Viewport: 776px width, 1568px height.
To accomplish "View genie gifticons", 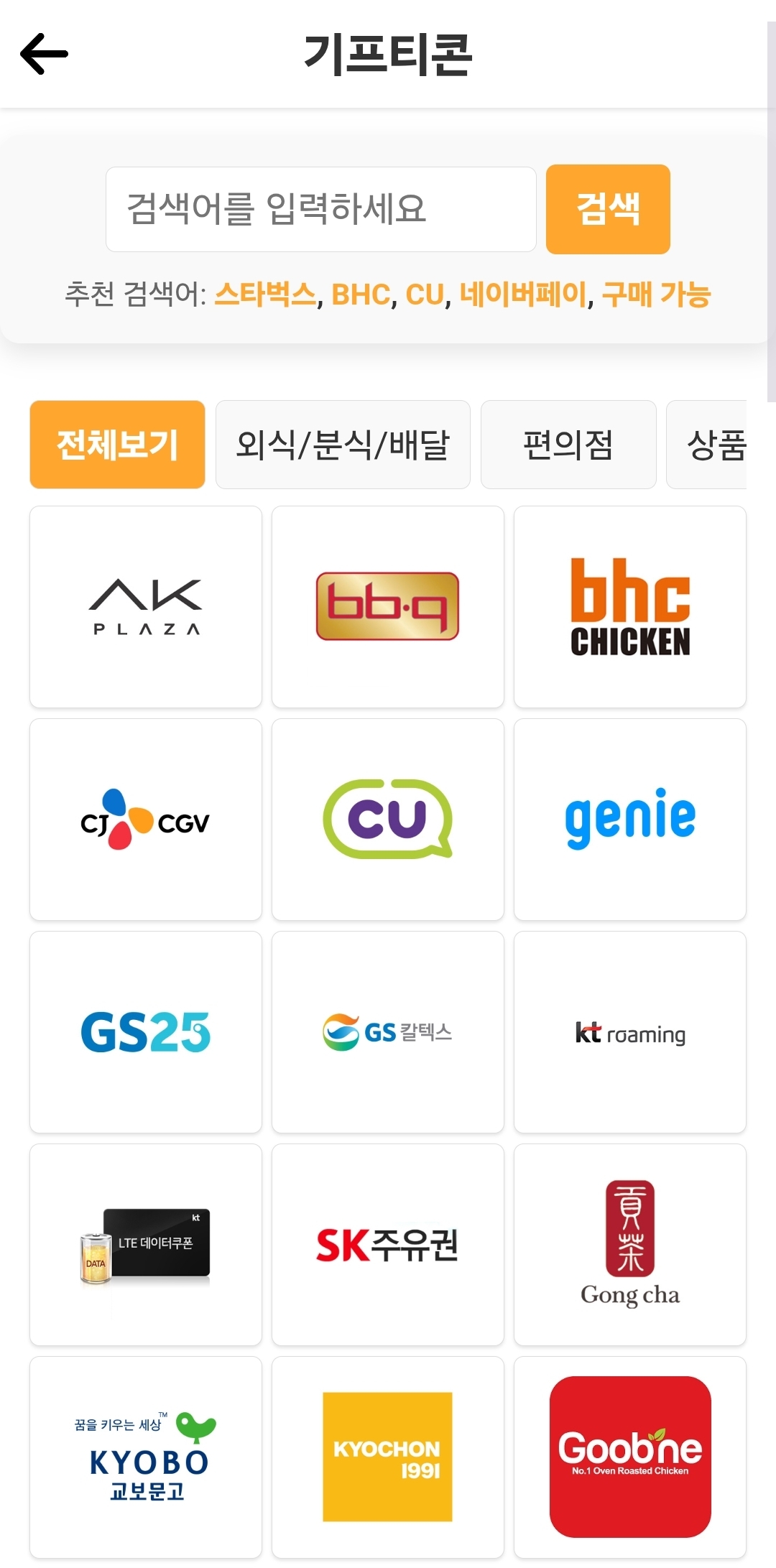I will (630, 820).
